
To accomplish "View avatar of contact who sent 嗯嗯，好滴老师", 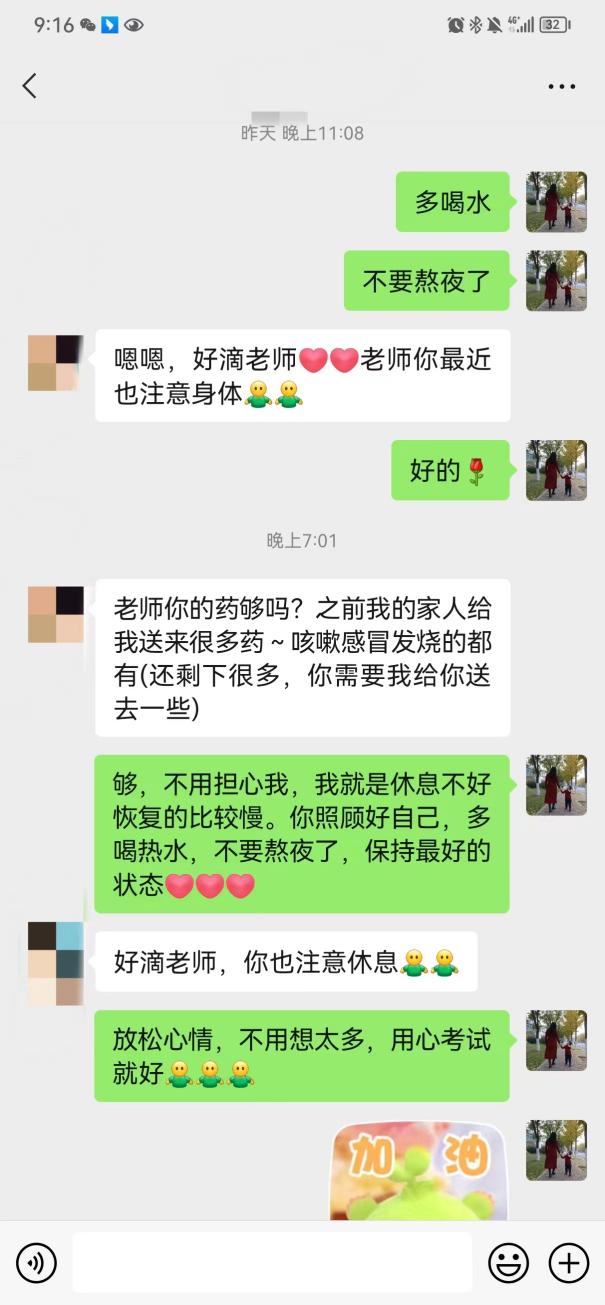I will pos(55,362).
